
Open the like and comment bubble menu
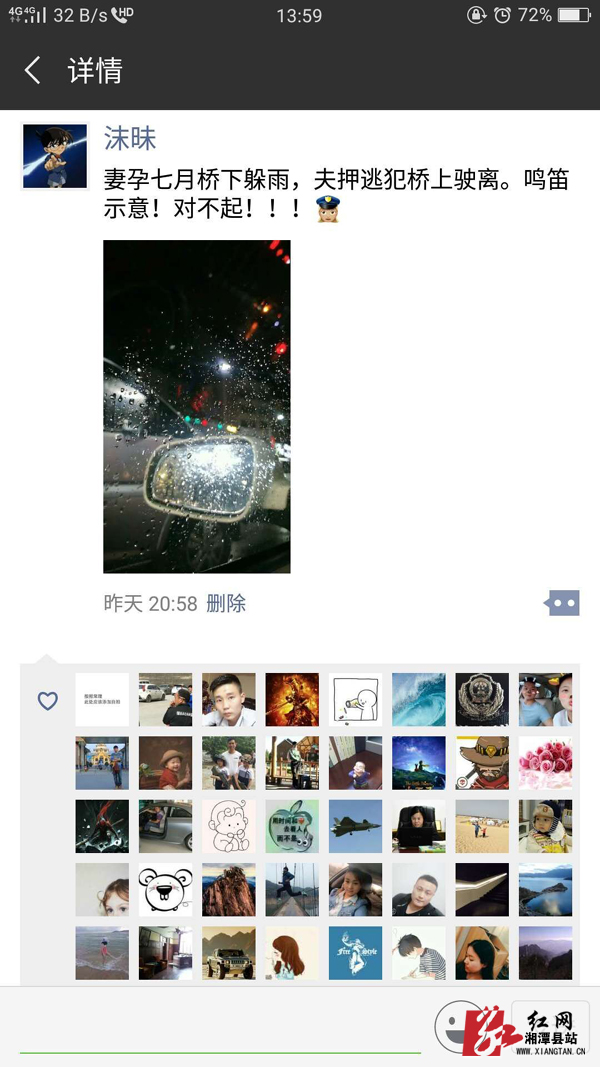click(x=562, y=603)
